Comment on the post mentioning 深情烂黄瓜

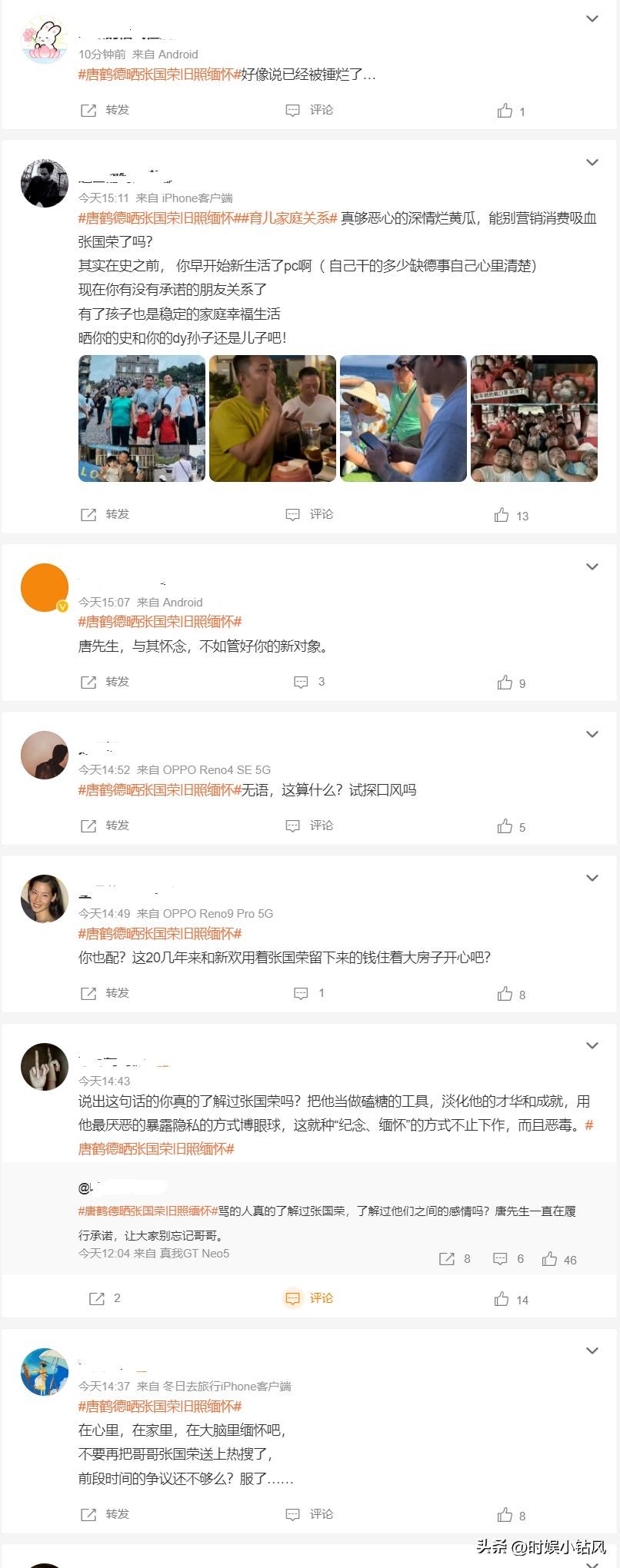point(309,514)
